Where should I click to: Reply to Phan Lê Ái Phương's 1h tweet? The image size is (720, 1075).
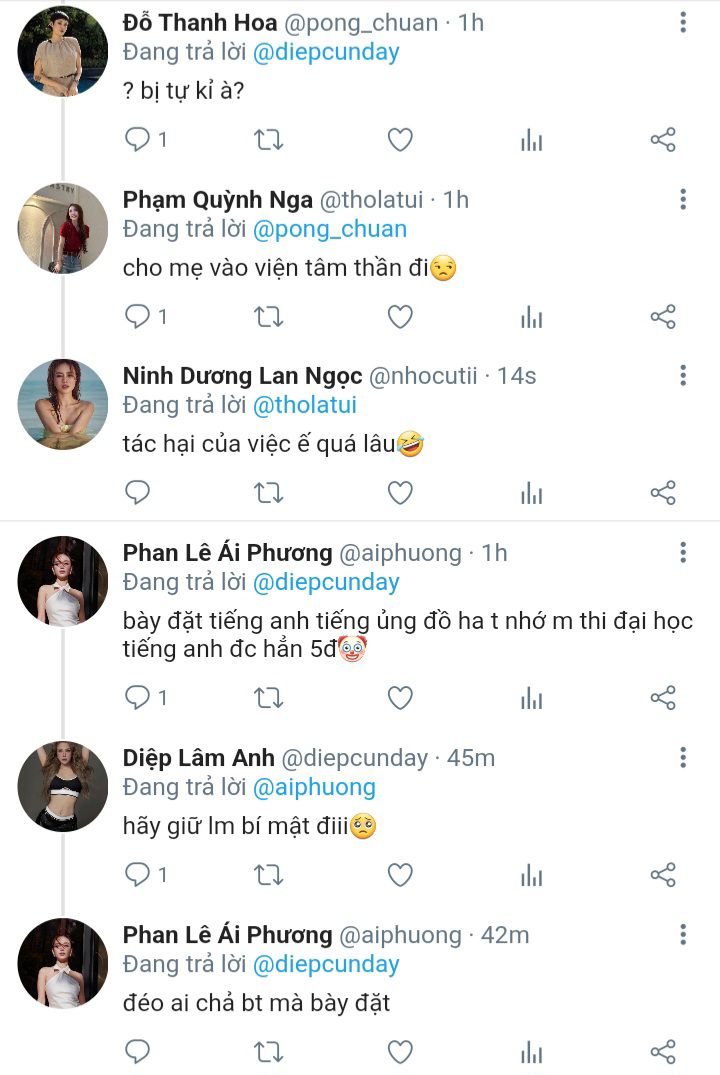(137, 697)
